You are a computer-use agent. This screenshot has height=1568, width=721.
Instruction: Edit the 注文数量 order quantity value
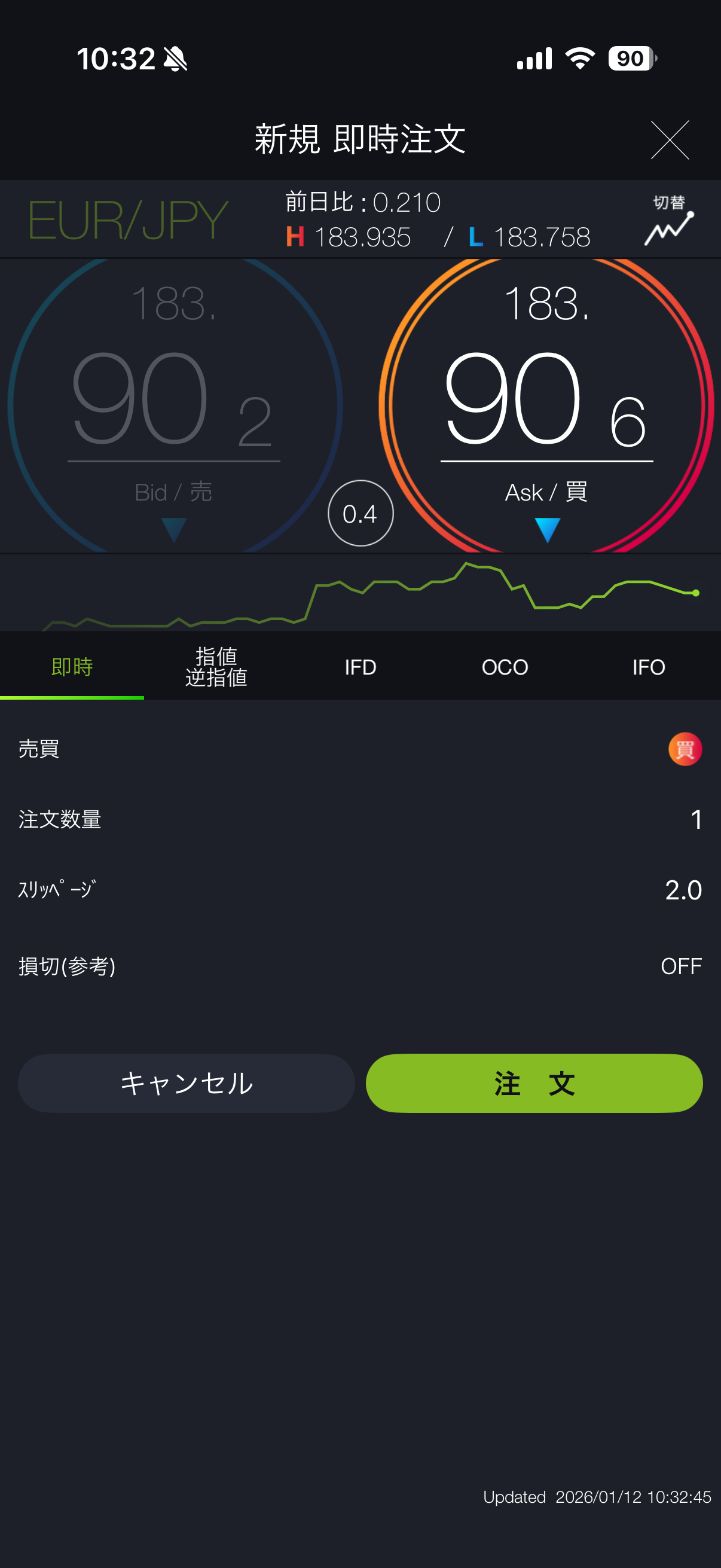(x=696, y=819)
